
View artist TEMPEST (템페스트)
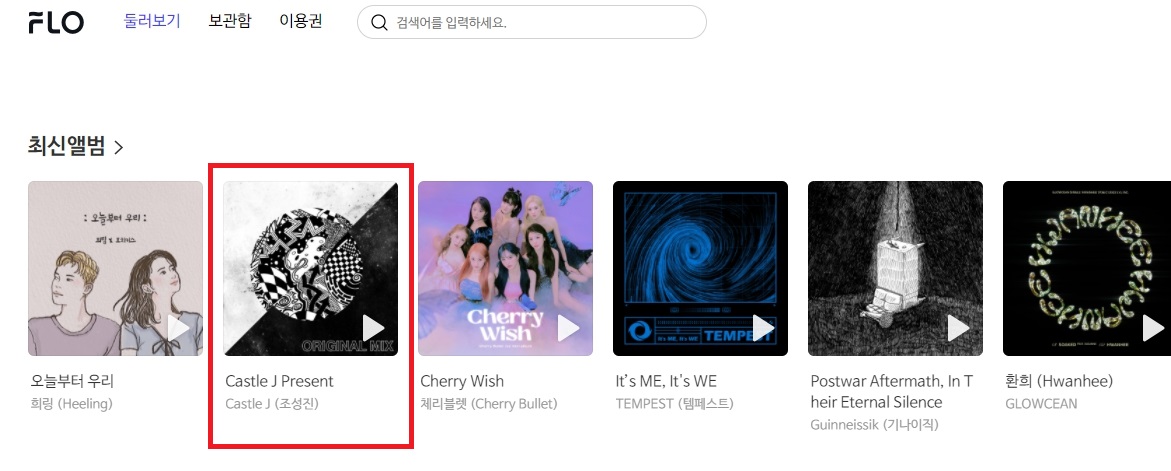674,404
